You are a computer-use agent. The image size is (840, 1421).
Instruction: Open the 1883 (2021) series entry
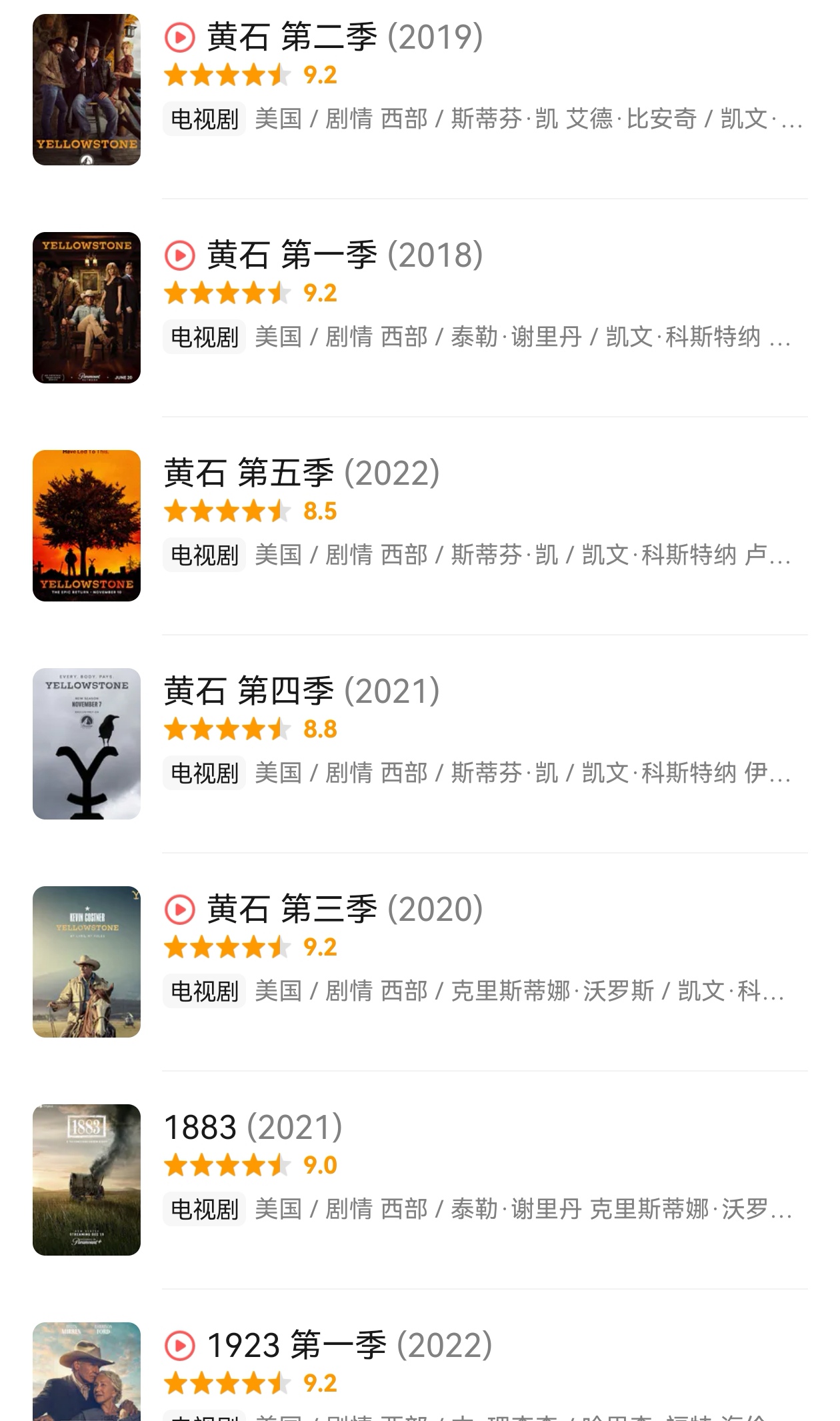[x=420, y=1180]
